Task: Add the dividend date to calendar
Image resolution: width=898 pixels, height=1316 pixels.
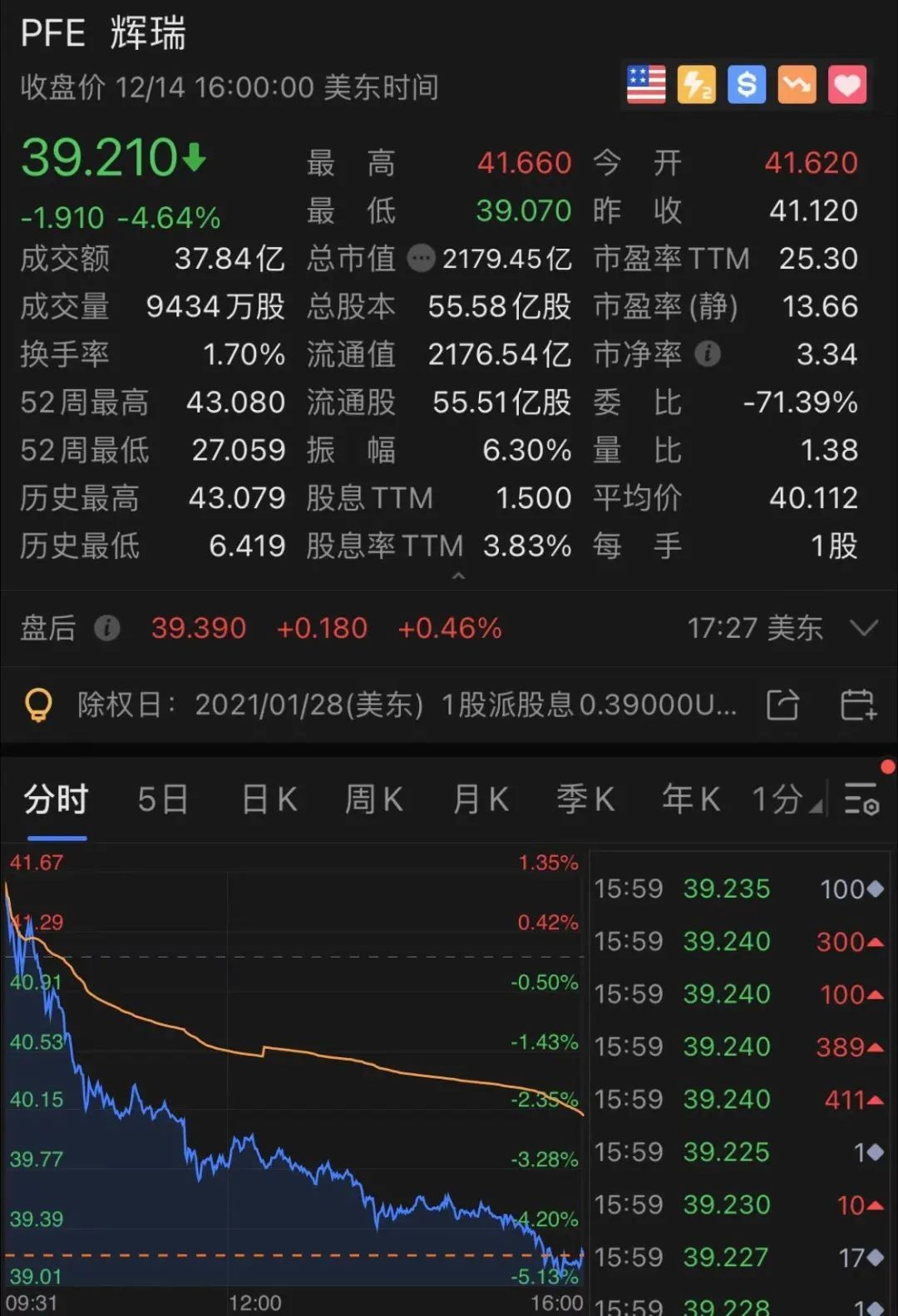Action: tap(858, 705)
